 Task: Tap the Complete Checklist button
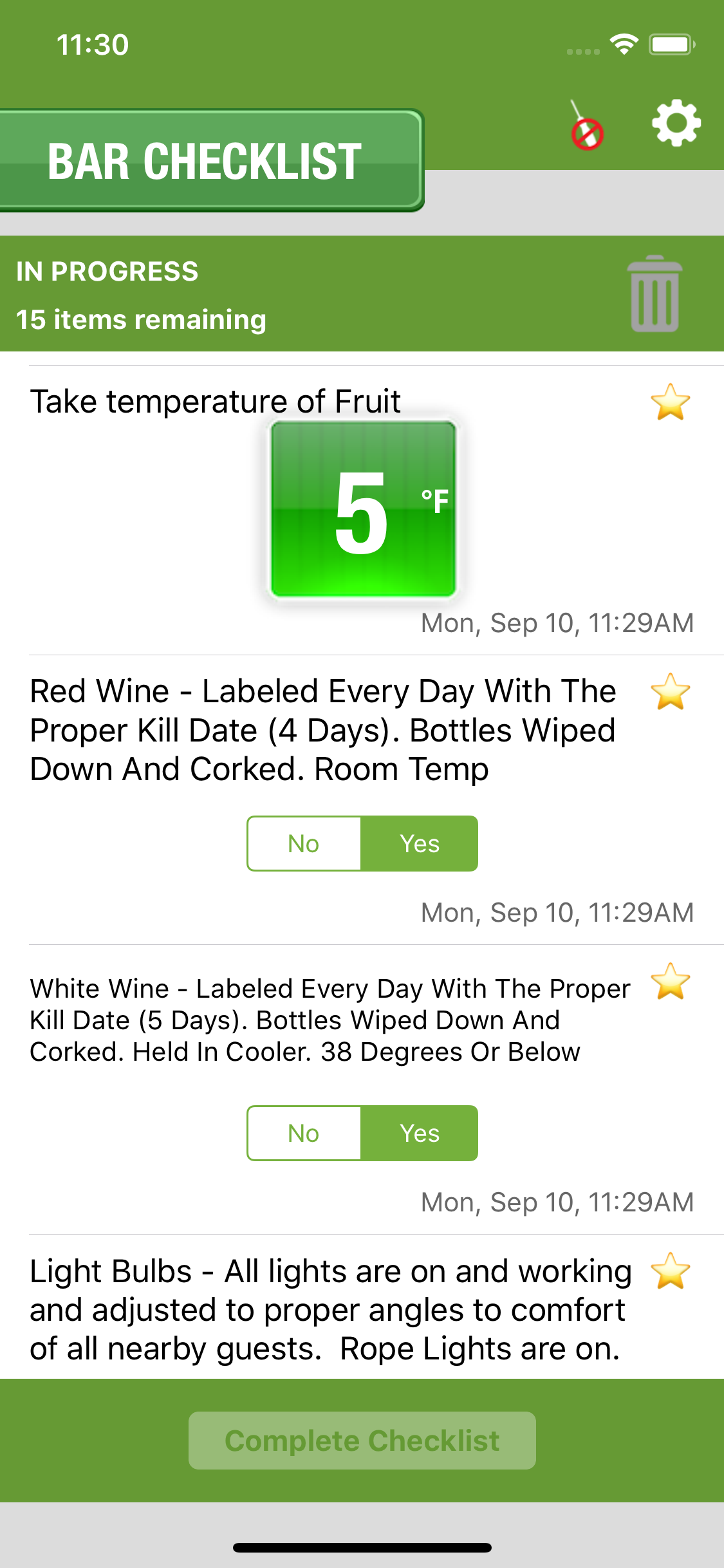(362, 1441)
